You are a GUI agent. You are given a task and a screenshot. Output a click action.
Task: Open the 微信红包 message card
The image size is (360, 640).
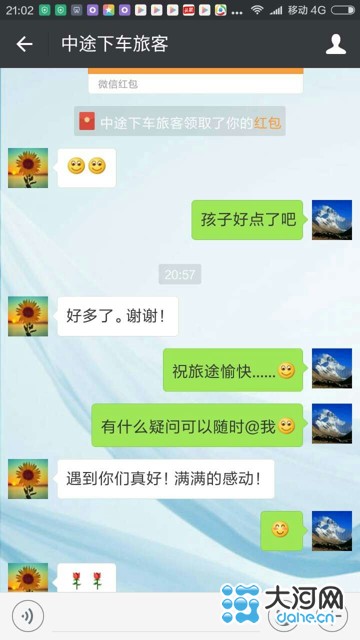(196, 81)
